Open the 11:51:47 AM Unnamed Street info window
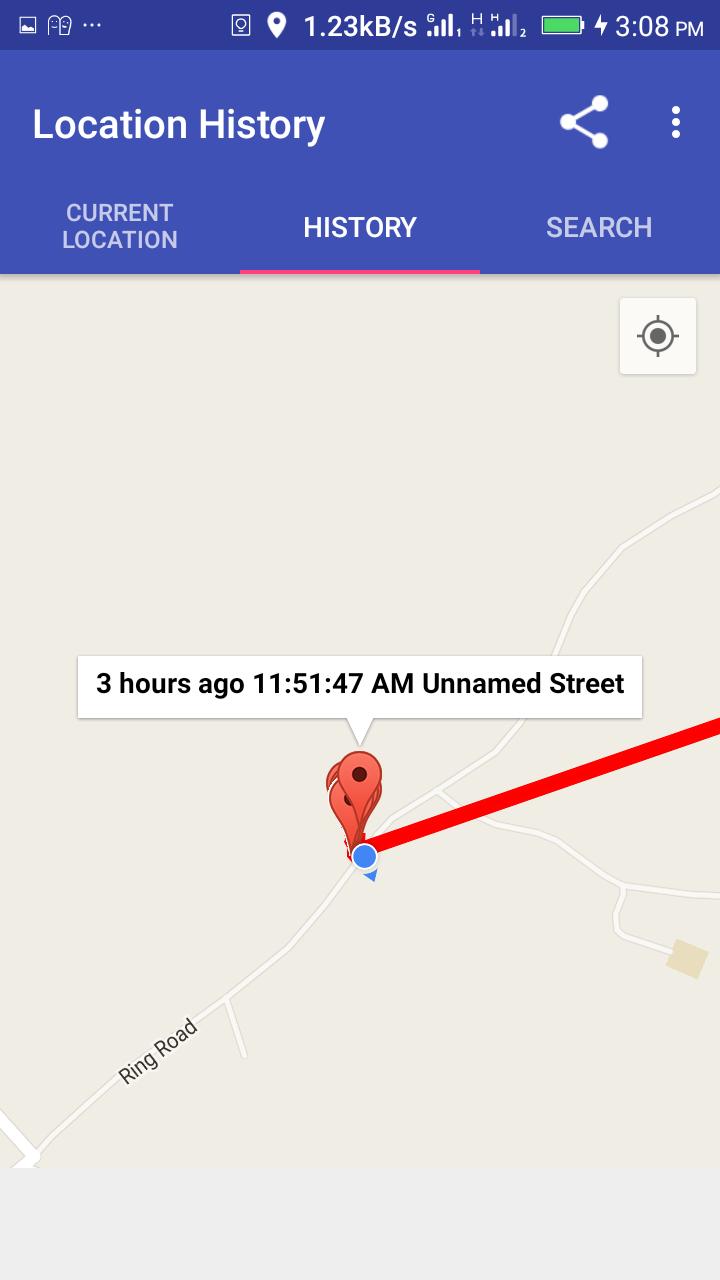This screenshot has width=720, height=1280. [x=360, y=685]
